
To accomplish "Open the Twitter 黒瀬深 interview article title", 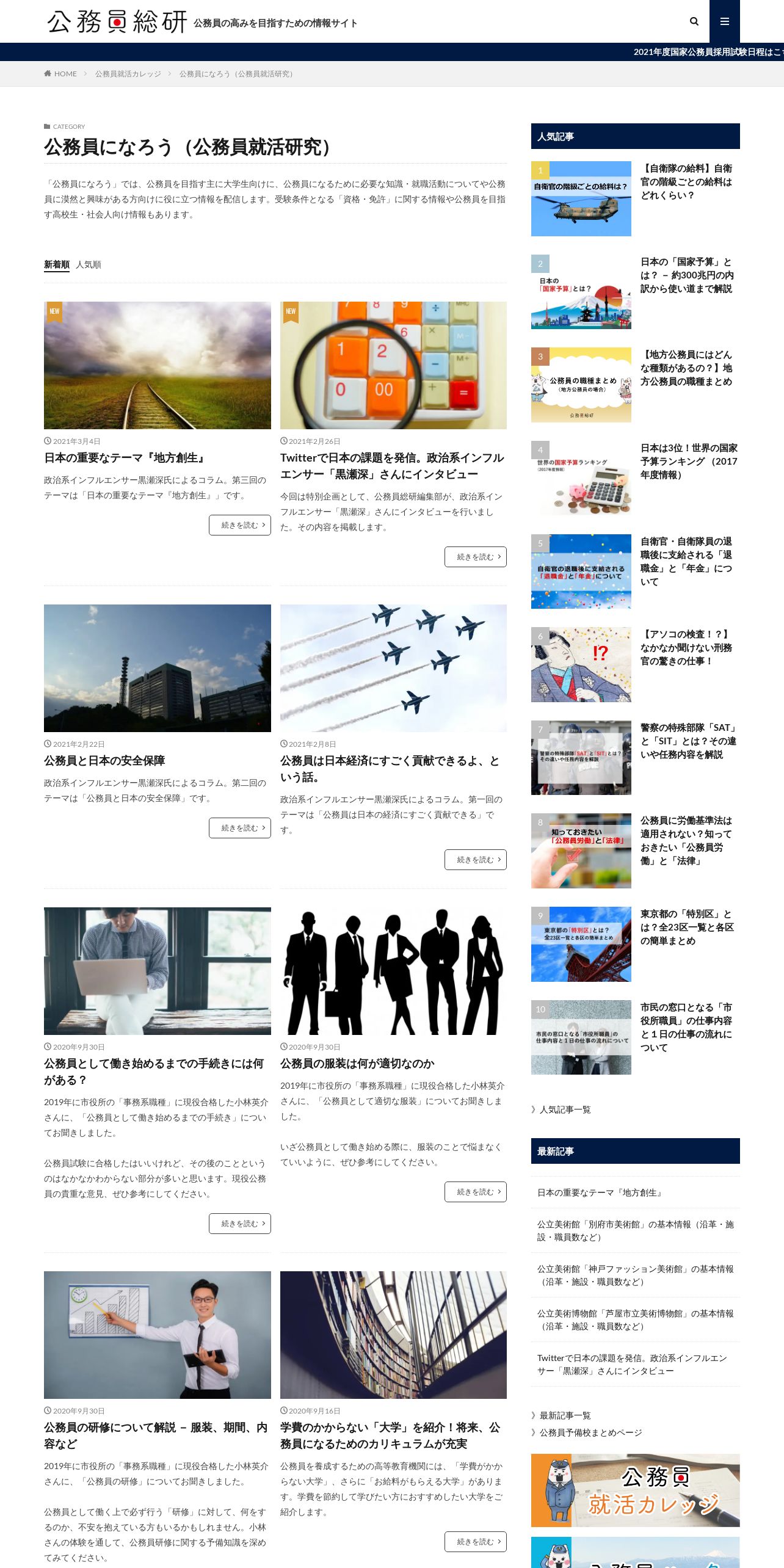I will coord(392,466).
